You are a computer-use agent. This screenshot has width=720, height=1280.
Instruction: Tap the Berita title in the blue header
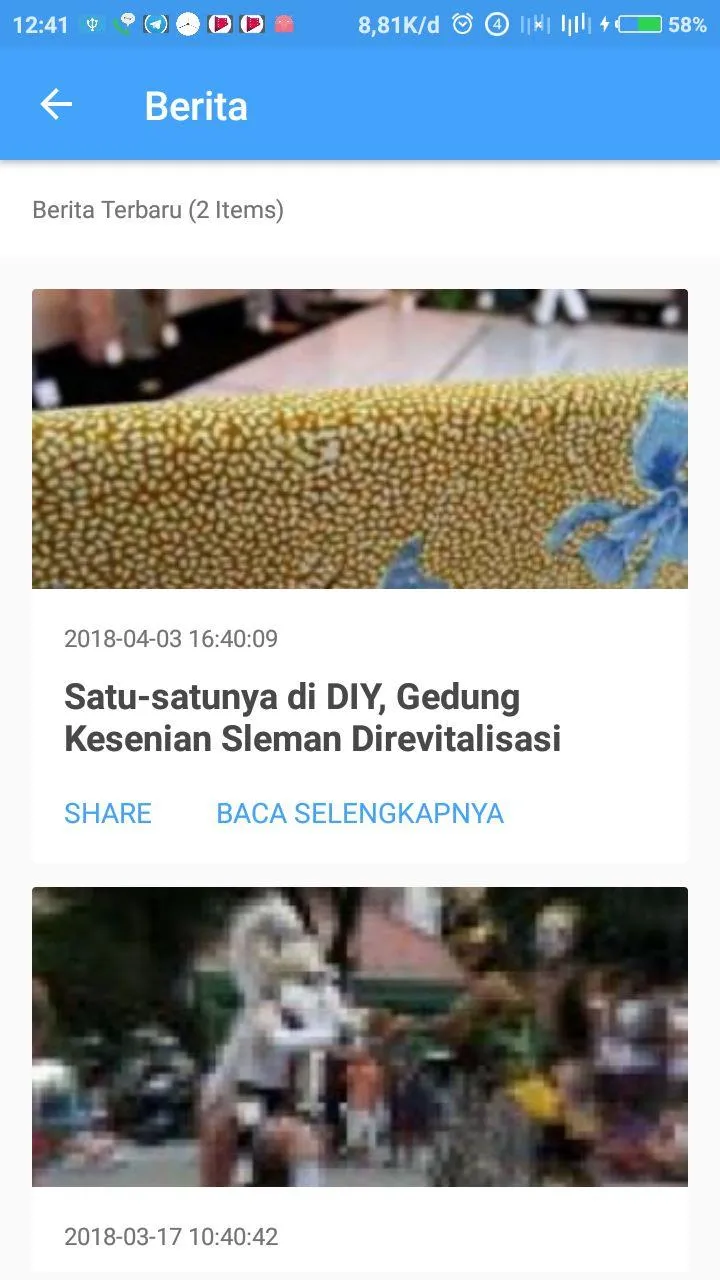[195, 104]
